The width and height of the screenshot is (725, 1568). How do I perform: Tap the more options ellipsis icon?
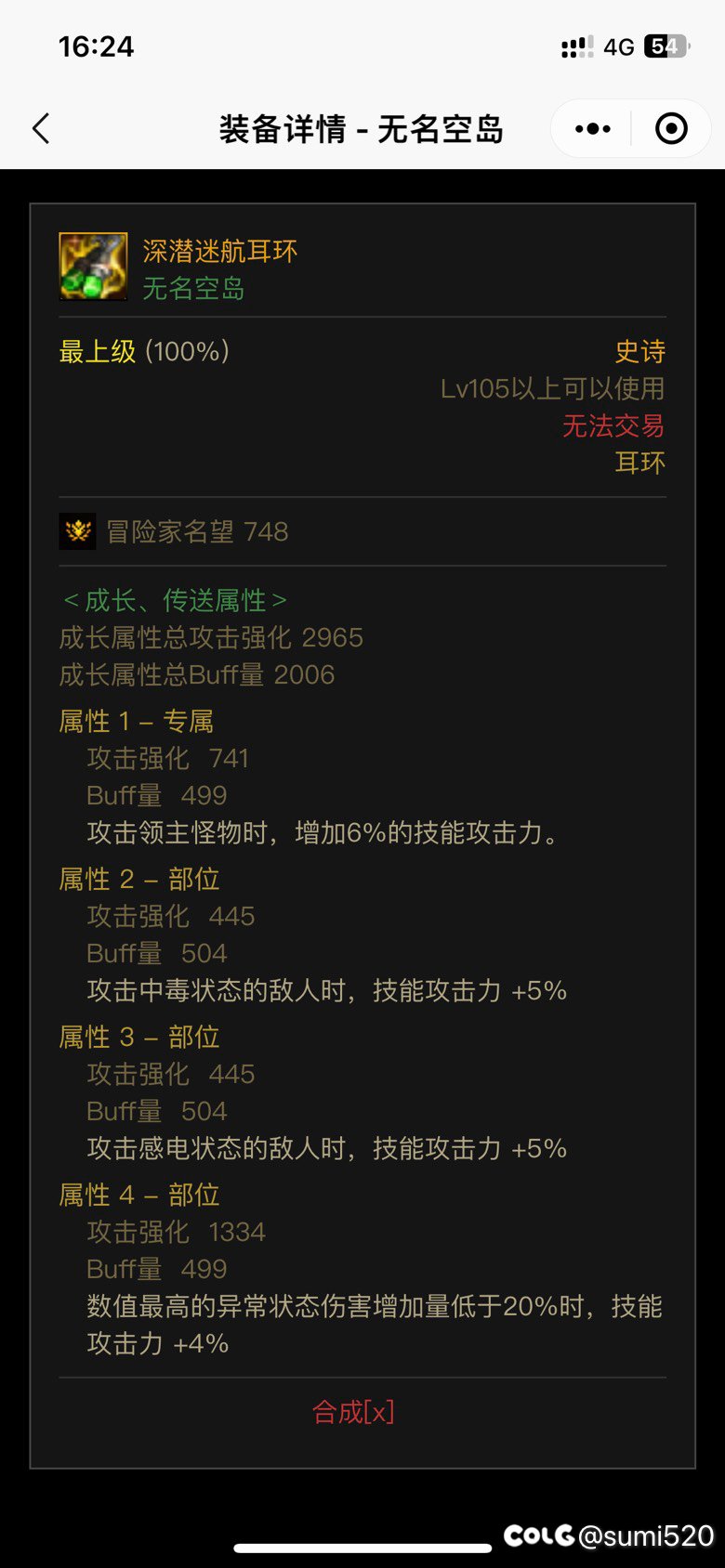[592, 128]
